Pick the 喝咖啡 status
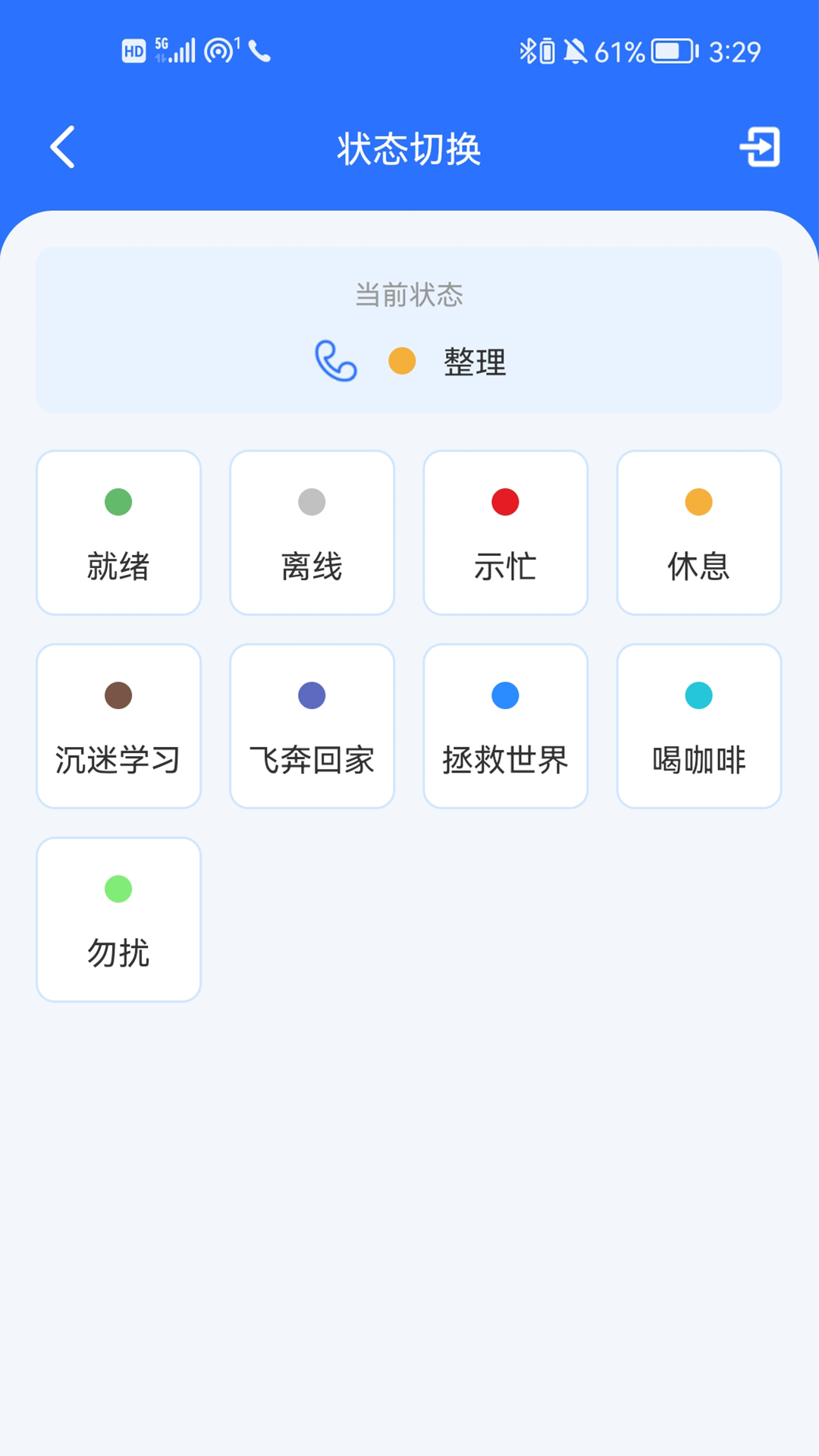819x1456 pixels. click(699, 726)
